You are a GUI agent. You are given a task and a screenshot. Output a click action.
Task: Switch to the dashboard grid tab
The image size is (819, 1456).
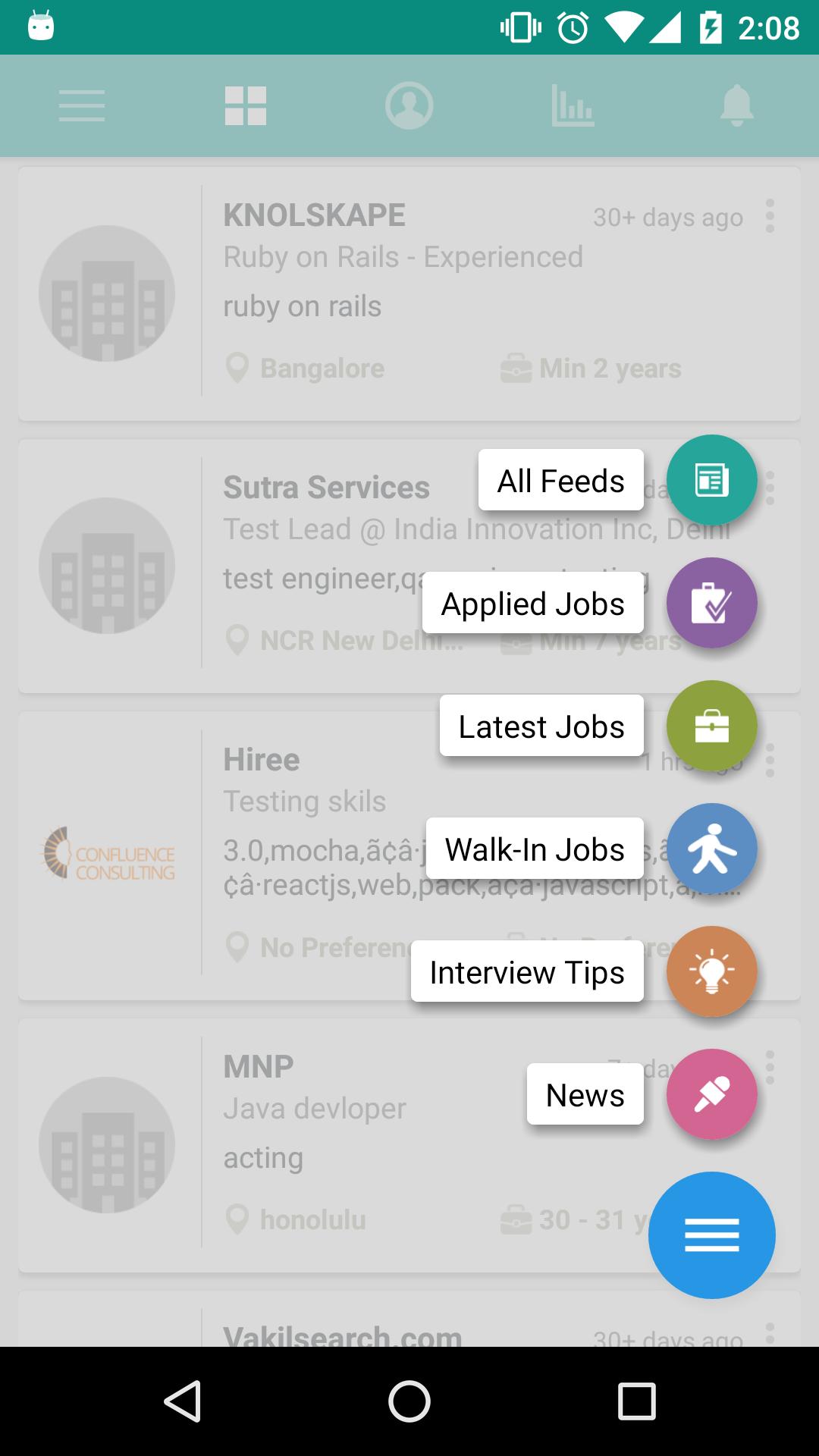[246, 105]
